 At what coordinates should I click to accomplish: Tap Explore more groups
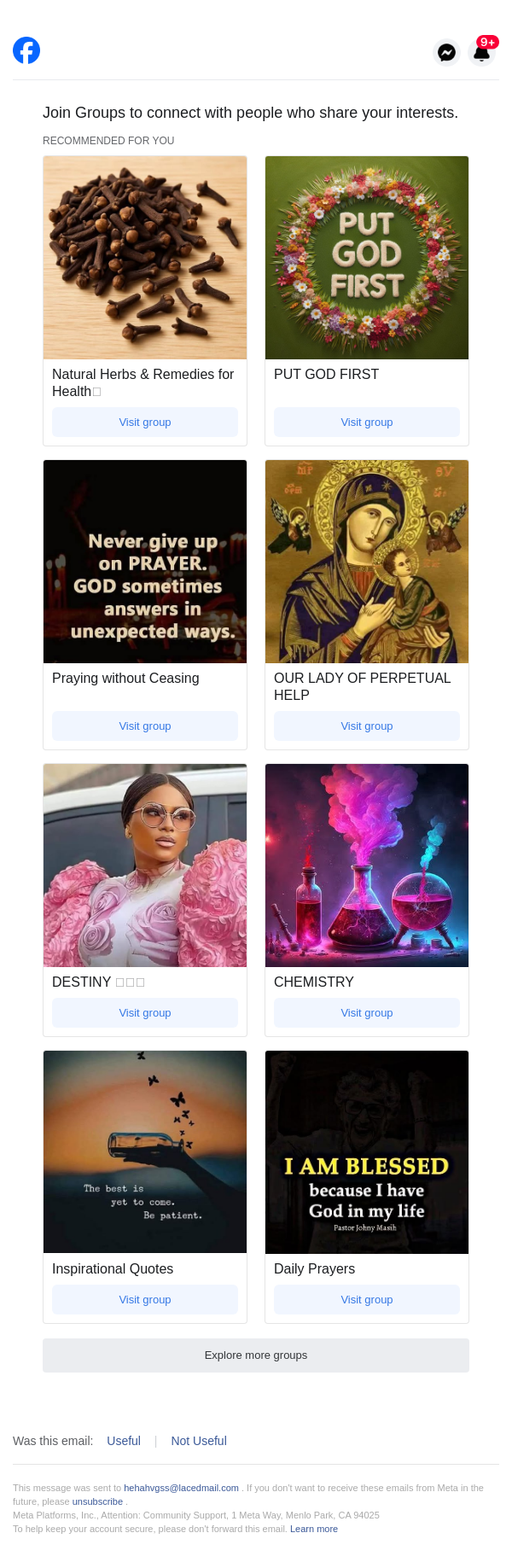(x=256, y=1355)
